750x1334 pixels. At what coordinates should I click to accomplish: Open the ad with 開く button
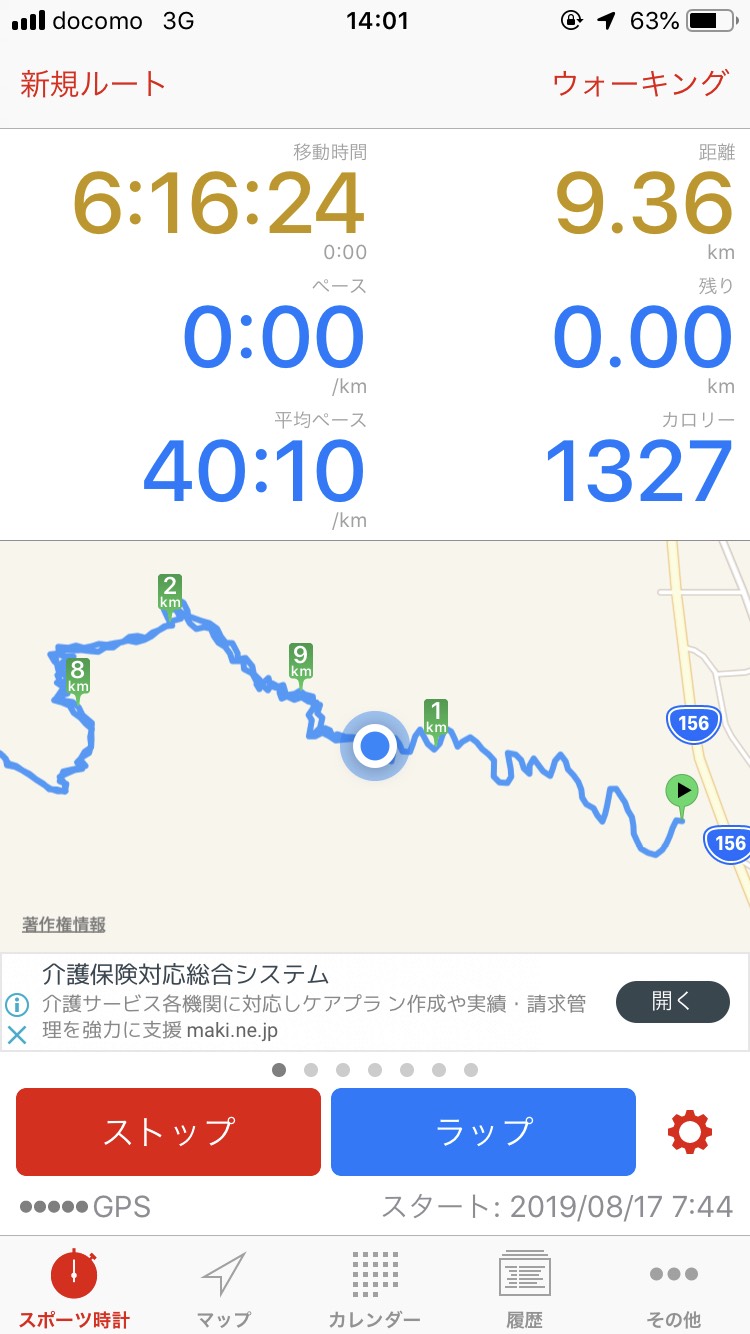point(673,1002)
